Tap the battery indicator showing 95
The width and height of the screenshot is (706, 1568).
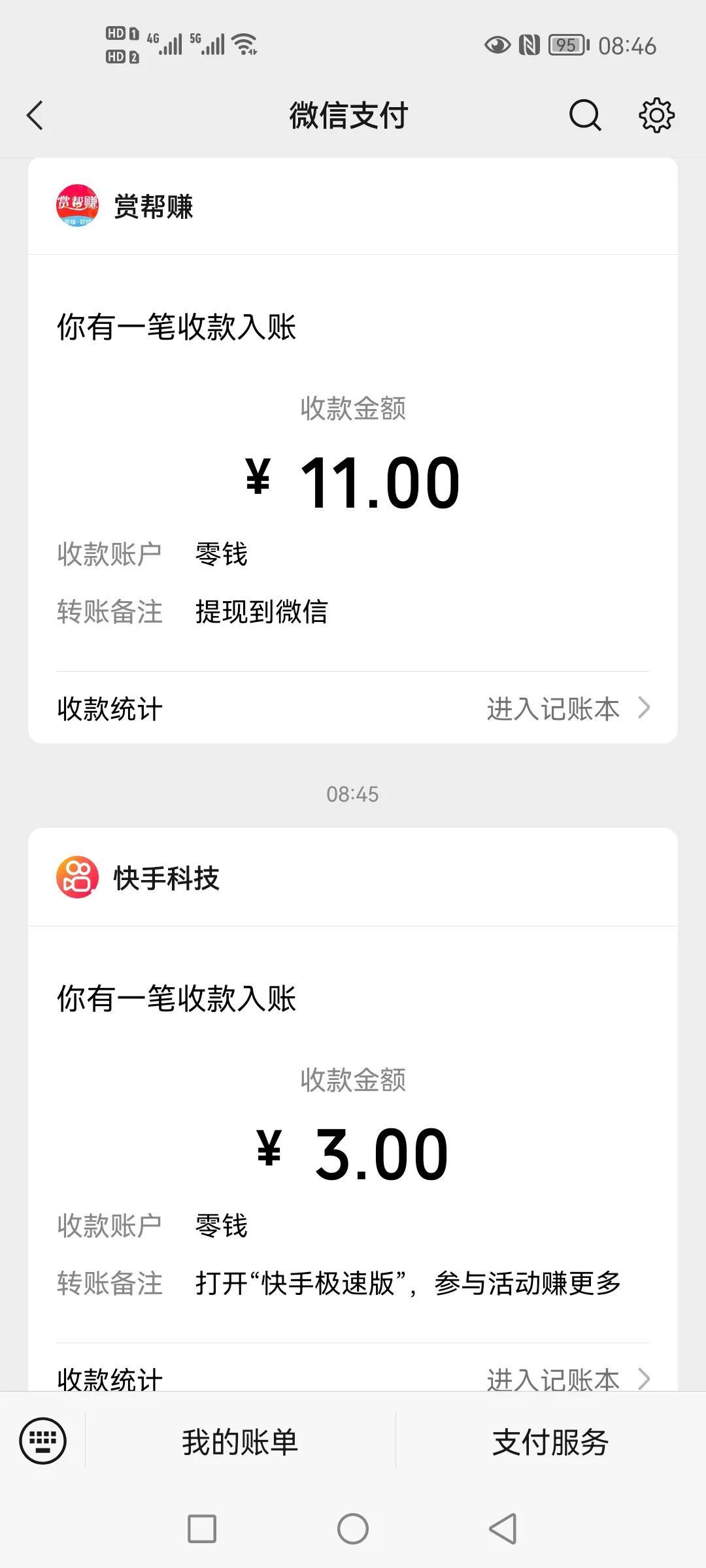click(566, 44)
